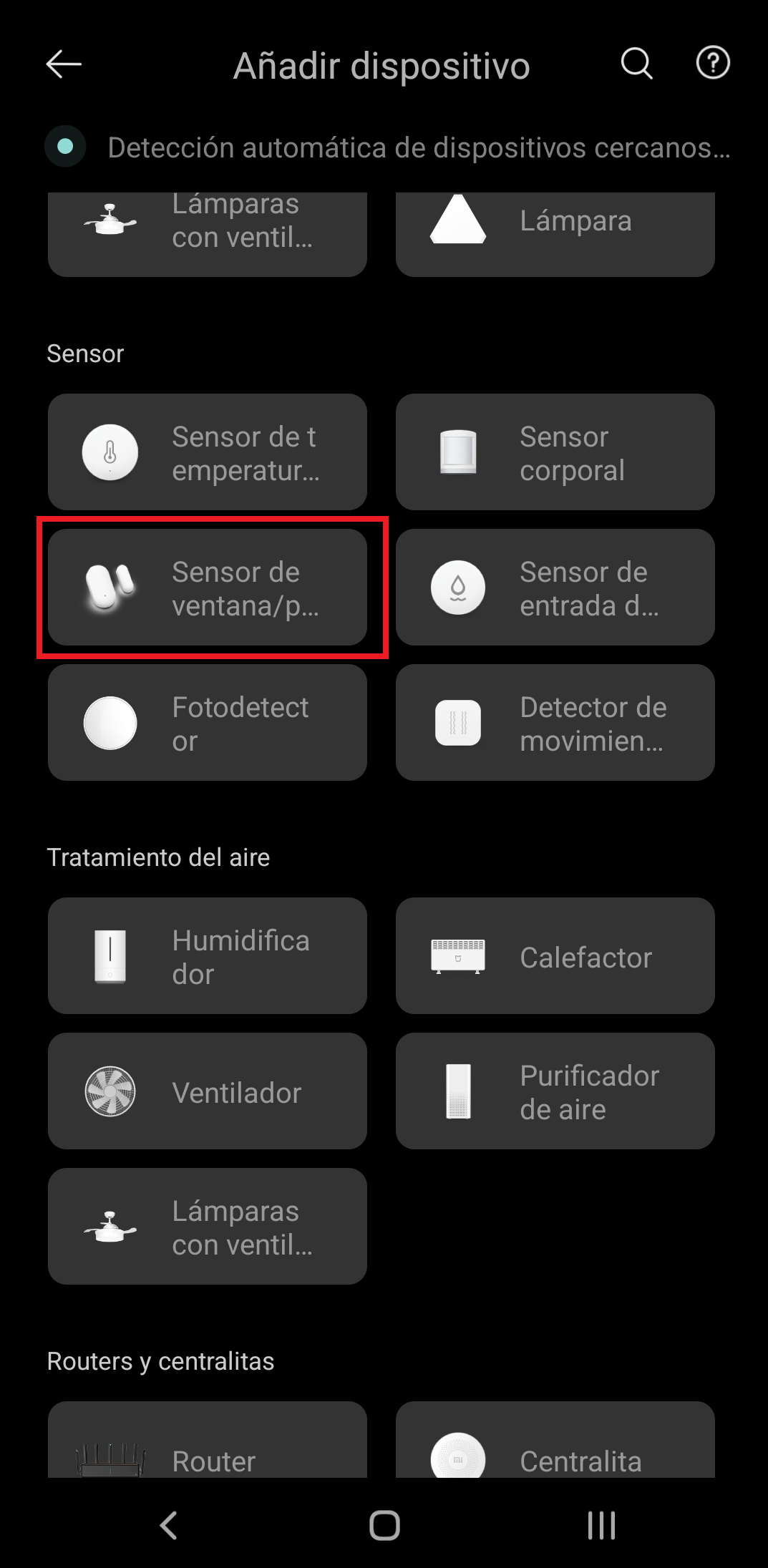The width and height of the screenshot is (768, 1568).
Task: Select the Sensor corporal card
Action: (x=555, y=452)
